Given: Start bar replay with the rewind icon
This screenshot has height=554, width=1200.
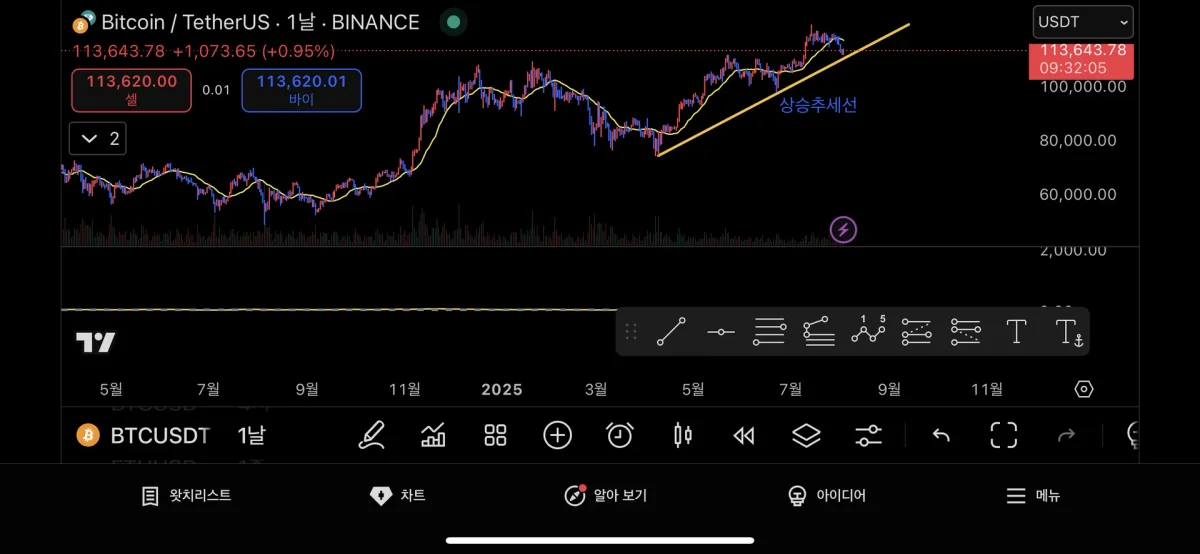Looking at the screenshot, I should tap(743, 435).
